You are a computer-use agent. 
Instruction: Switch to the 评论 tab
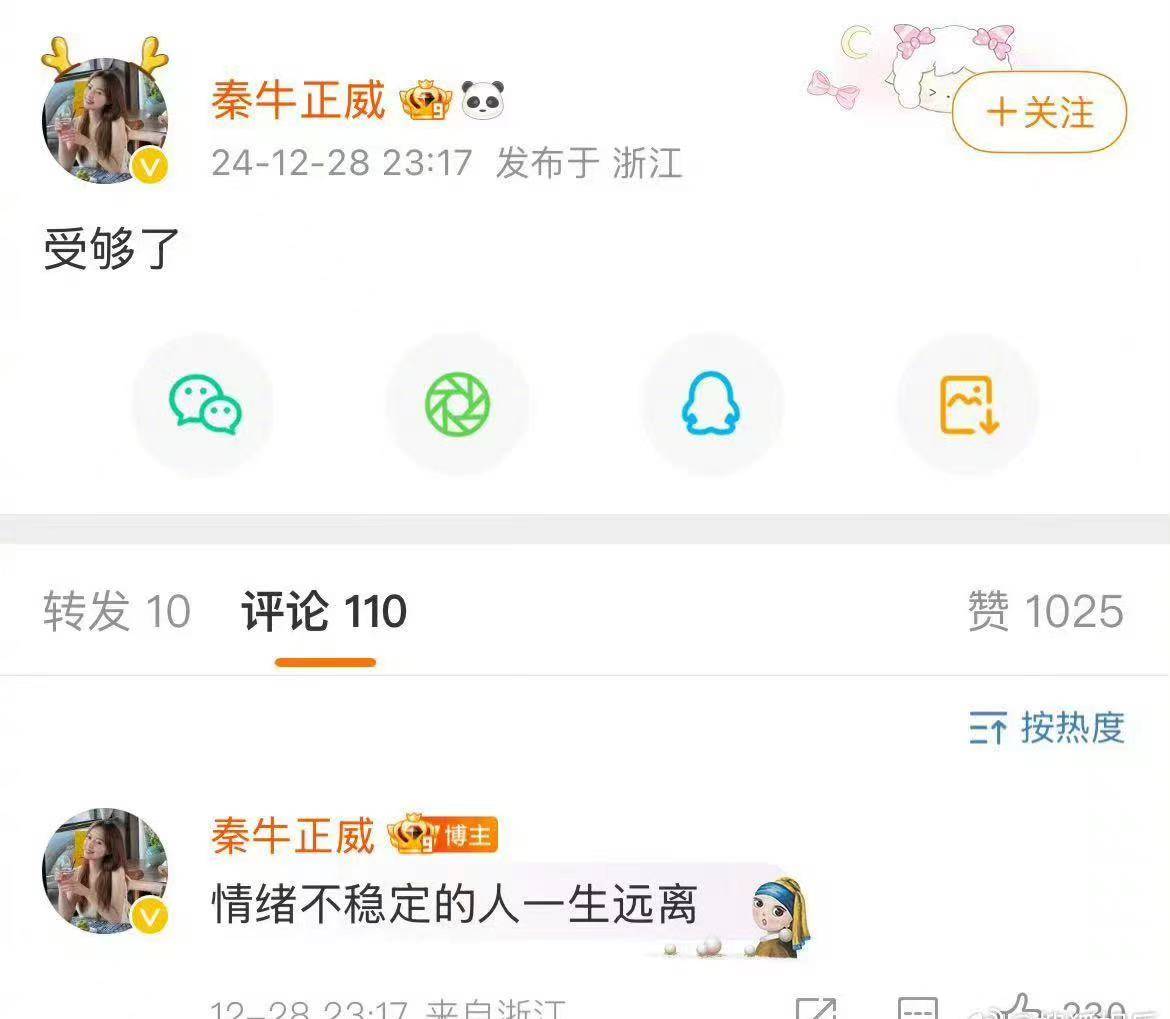pos(324,611)
